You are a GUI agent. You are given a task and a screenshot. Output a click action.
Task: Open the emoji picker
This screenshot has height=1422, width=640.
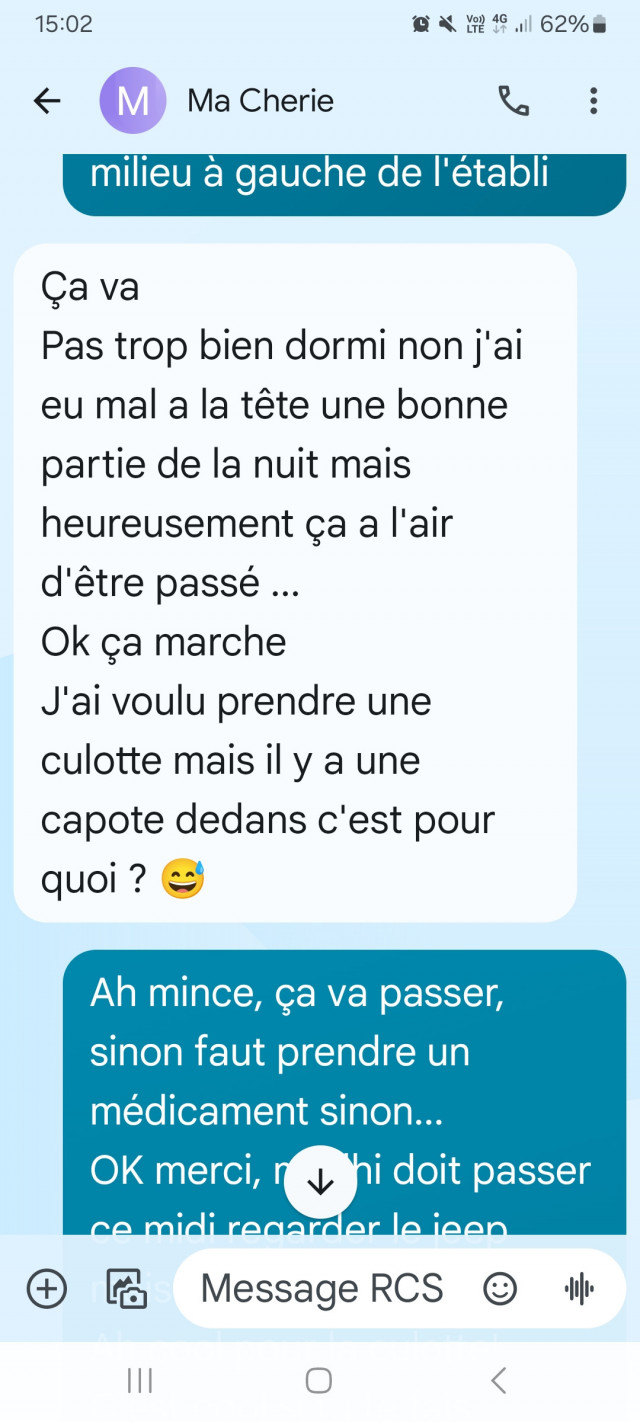click(500, 1289)
